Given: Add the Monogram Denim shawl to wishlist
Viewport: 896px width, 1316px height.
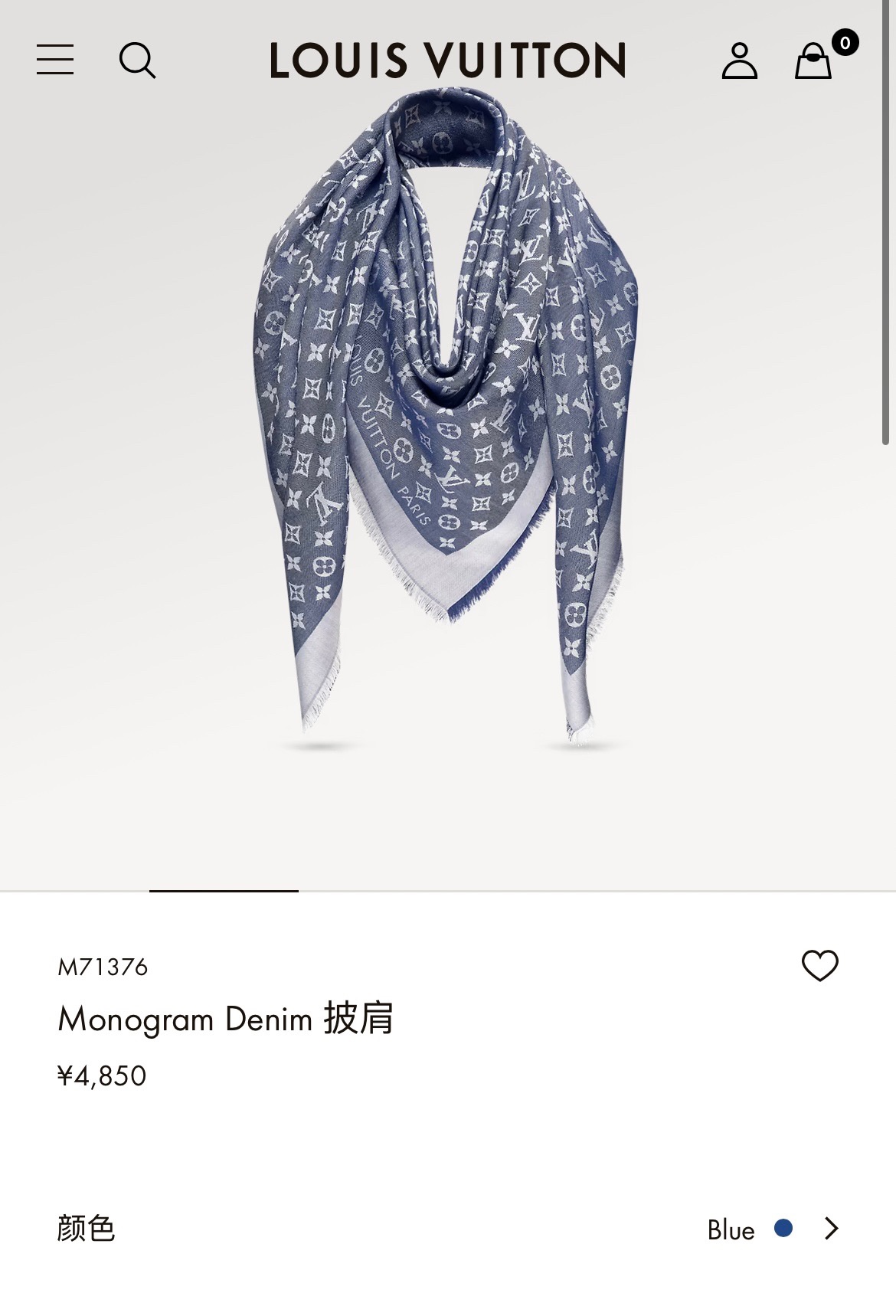Looking at the screenshot, I should tap(819, 965).
